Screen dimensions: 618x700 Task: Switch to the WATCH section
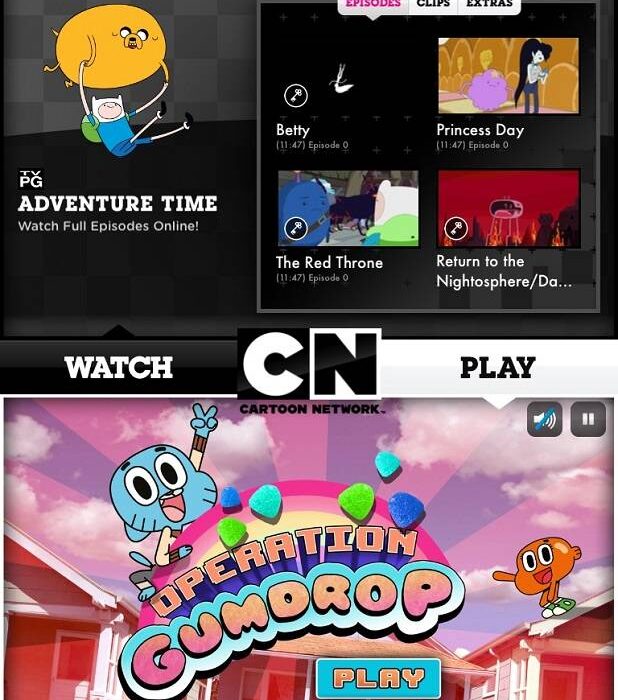(x=118, y=367)
